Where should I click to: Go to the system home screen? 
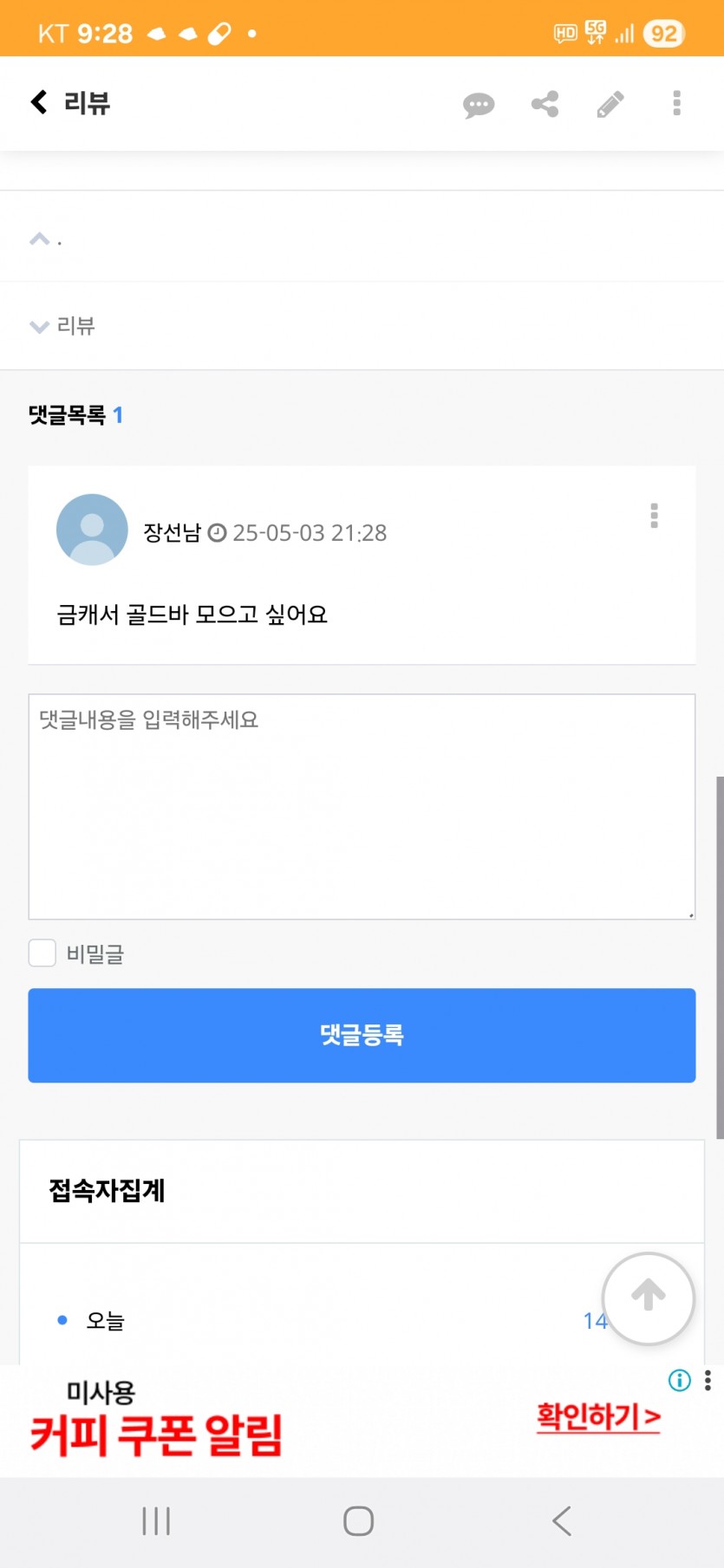358,1520
